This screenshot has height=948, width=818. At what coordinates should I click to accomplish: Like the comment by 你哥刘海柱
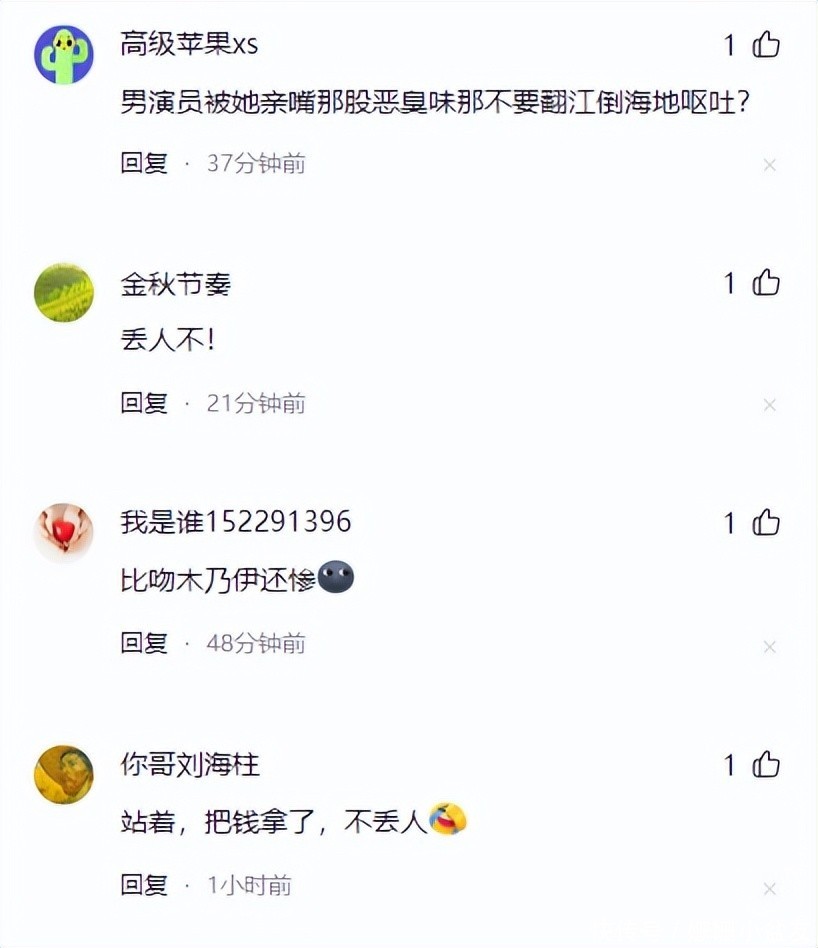point(766,766)
